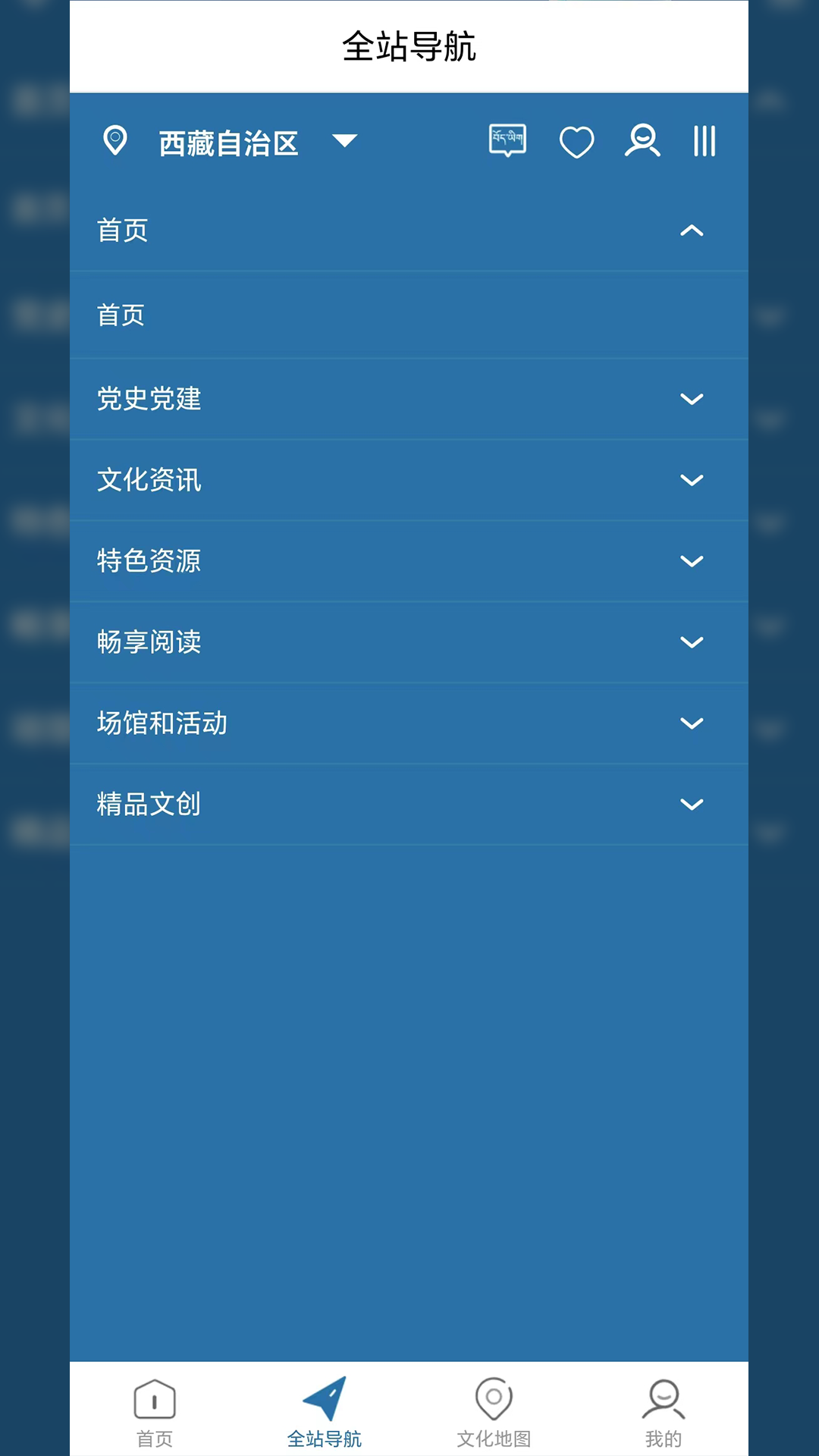Expand the 特色资源 section
This screenshot has height=1456, width=819.
click(692, 561)
